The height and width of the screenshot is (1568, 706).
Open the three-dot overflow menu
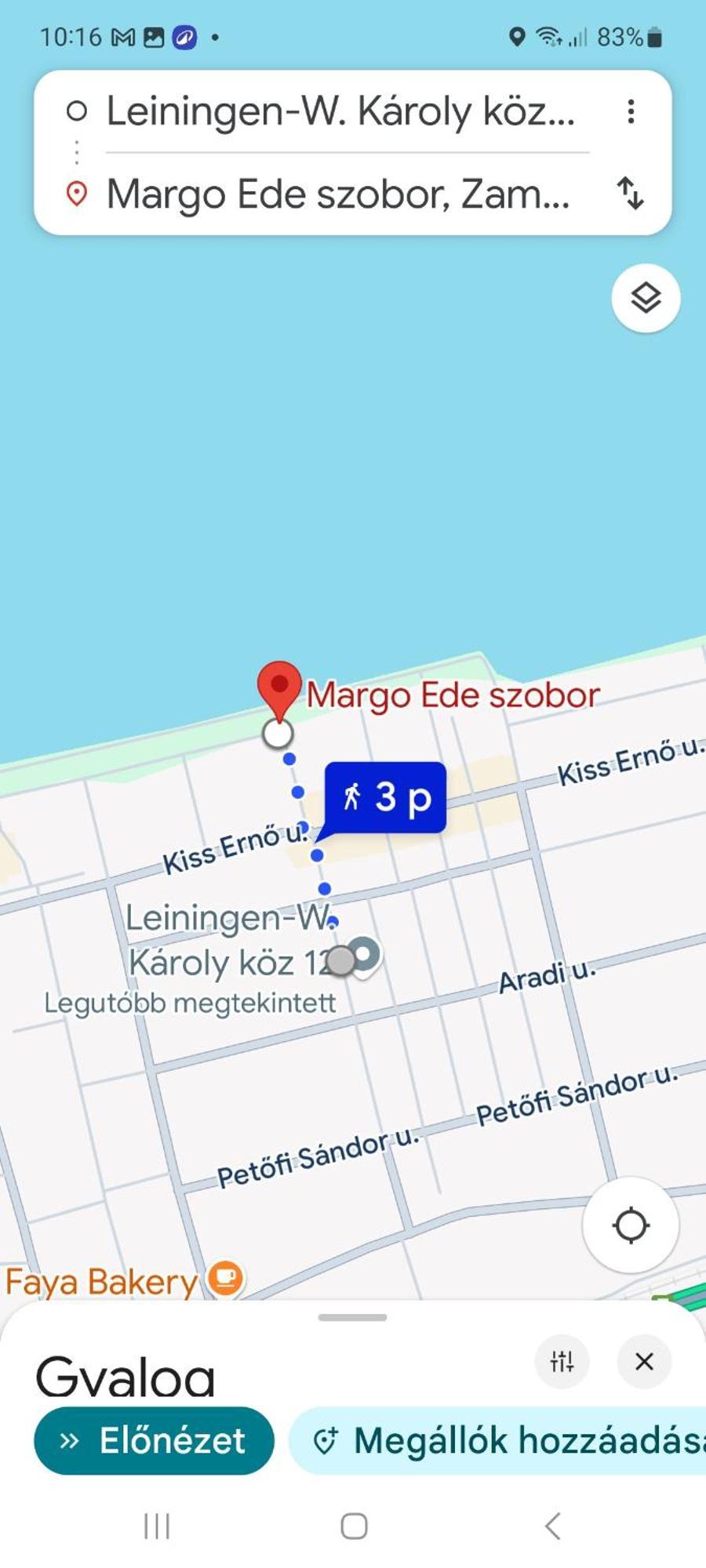click(631, 111)
